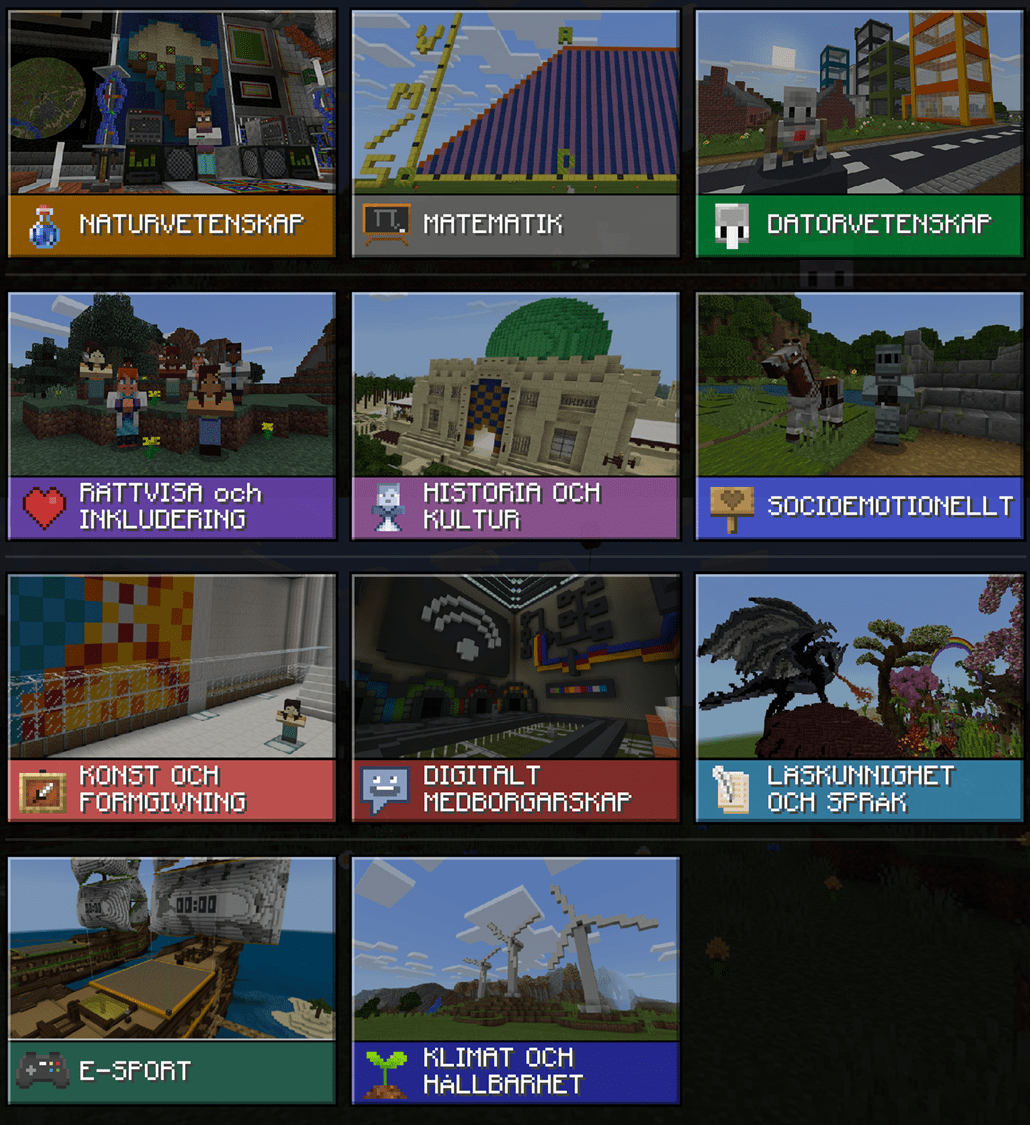Open Historia och Kultur tile
Viewport: 1030px width, 1125px height.
[x=516, y=415]
